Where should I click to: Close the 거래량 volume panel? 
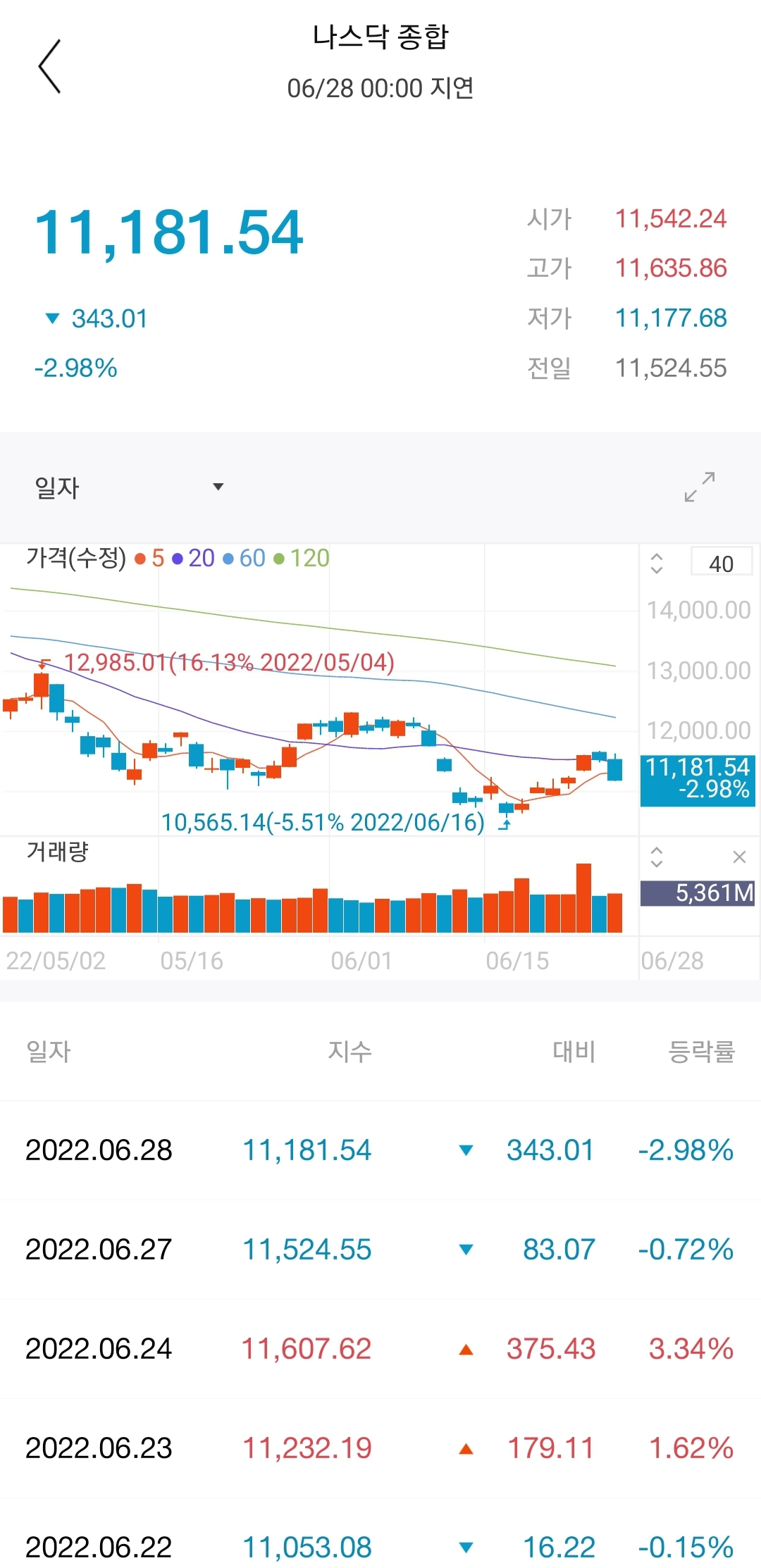[x=739, y=857]
